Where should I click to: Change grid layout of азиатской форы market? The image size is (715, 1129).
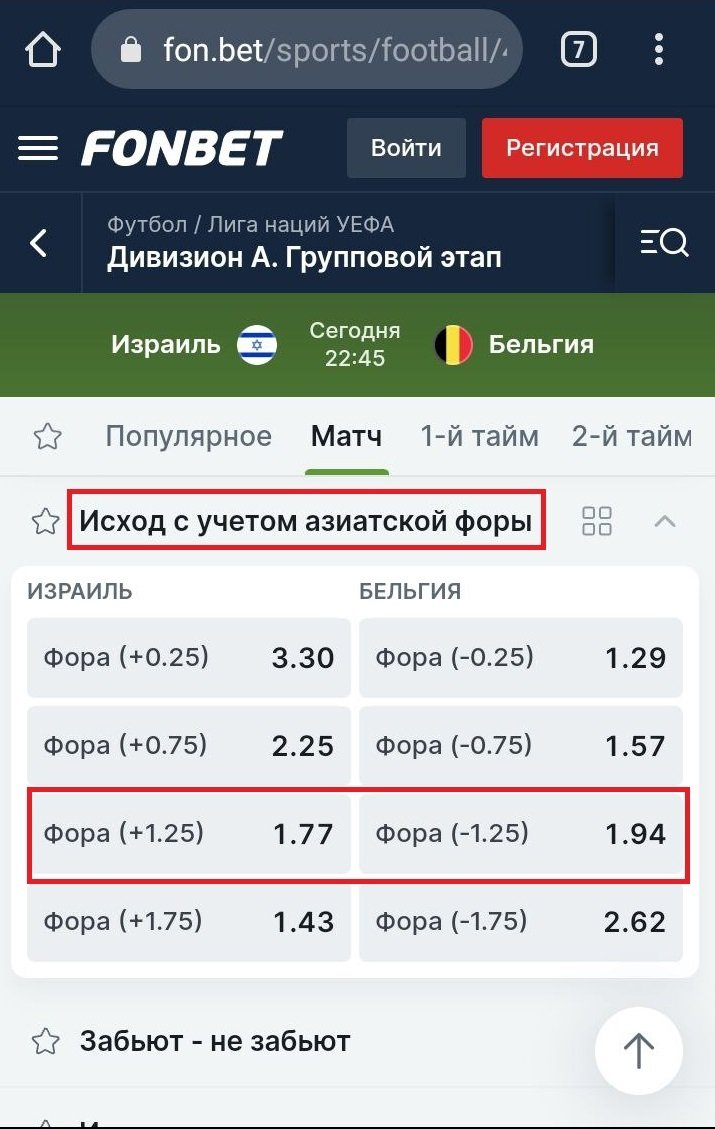(597, 521)
